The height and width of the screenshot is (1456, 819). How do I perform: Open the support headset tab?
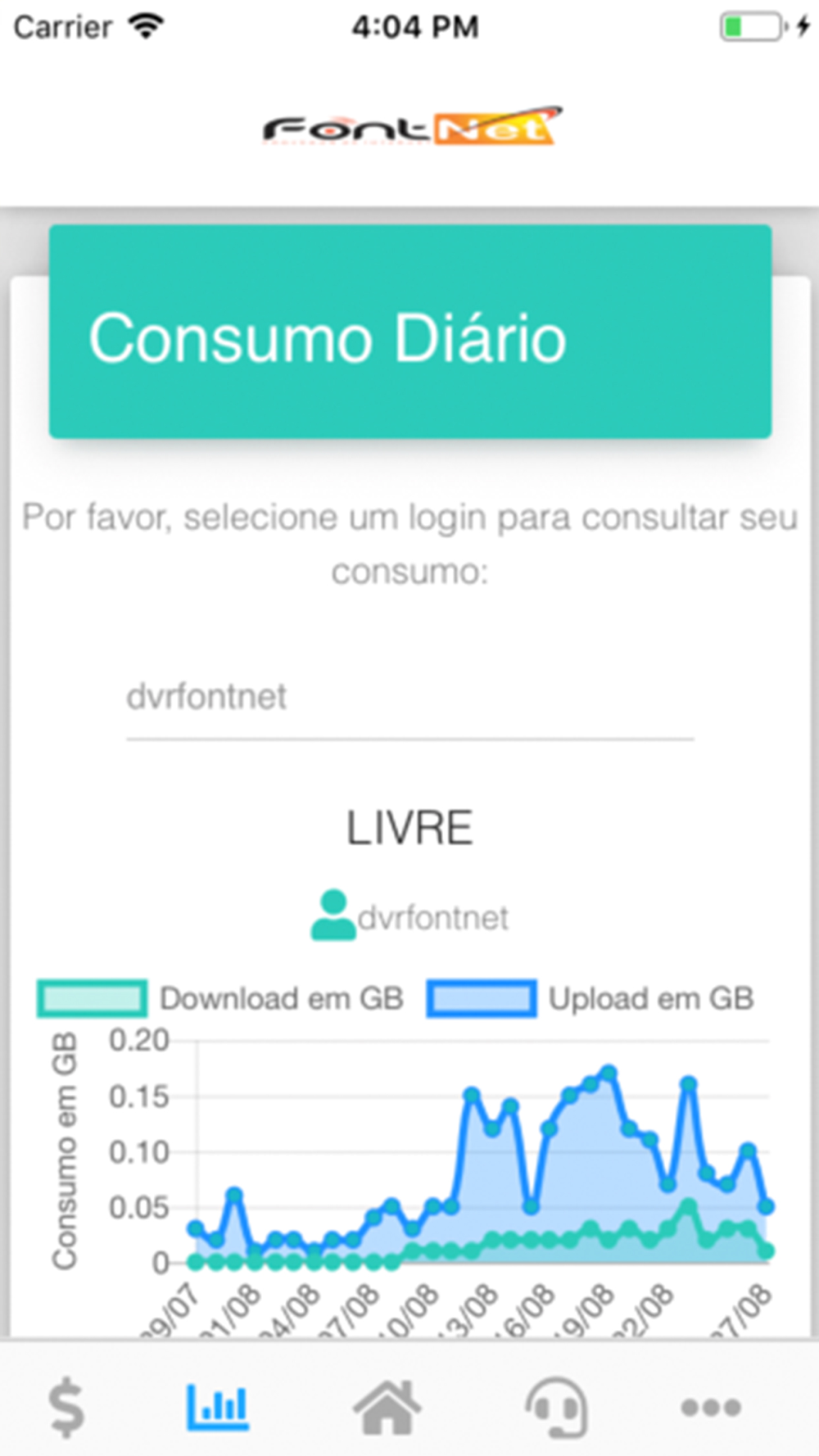click(555, 1407)
